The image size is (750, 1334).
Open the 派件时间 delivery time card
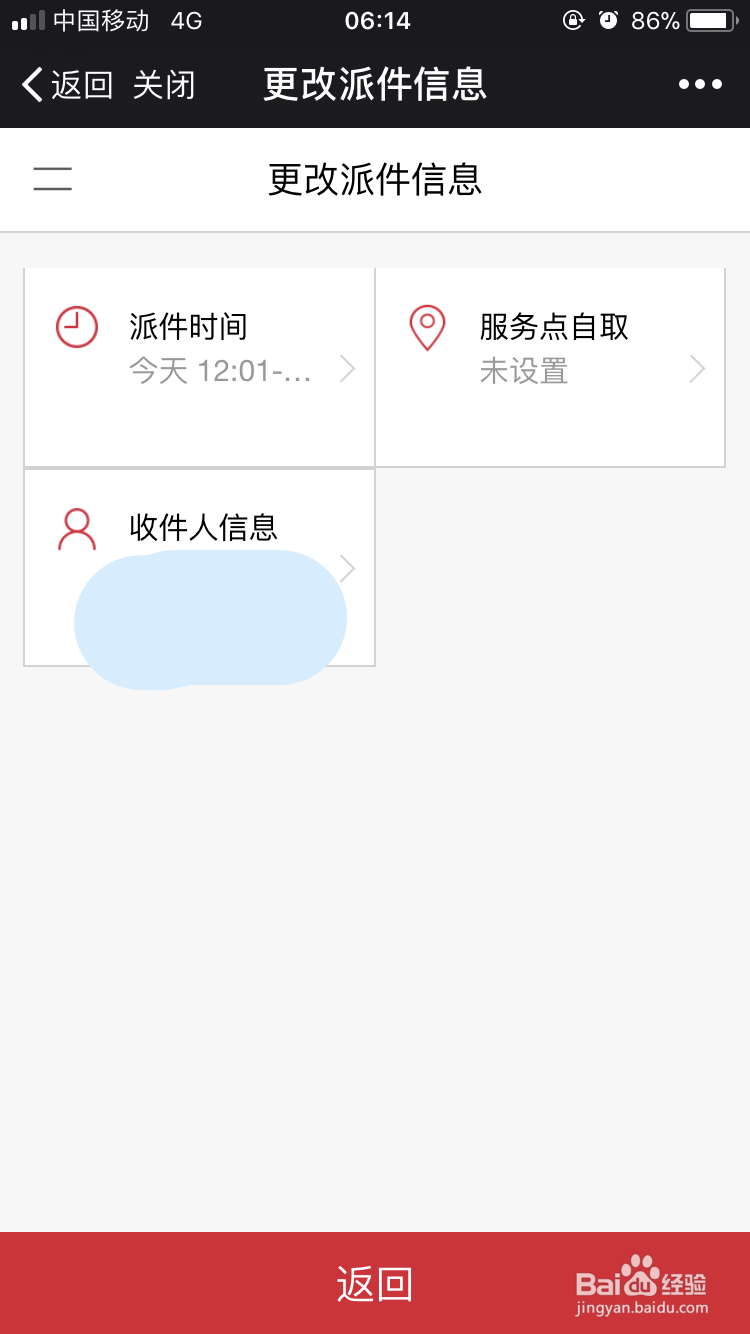[x=199, y=367]
